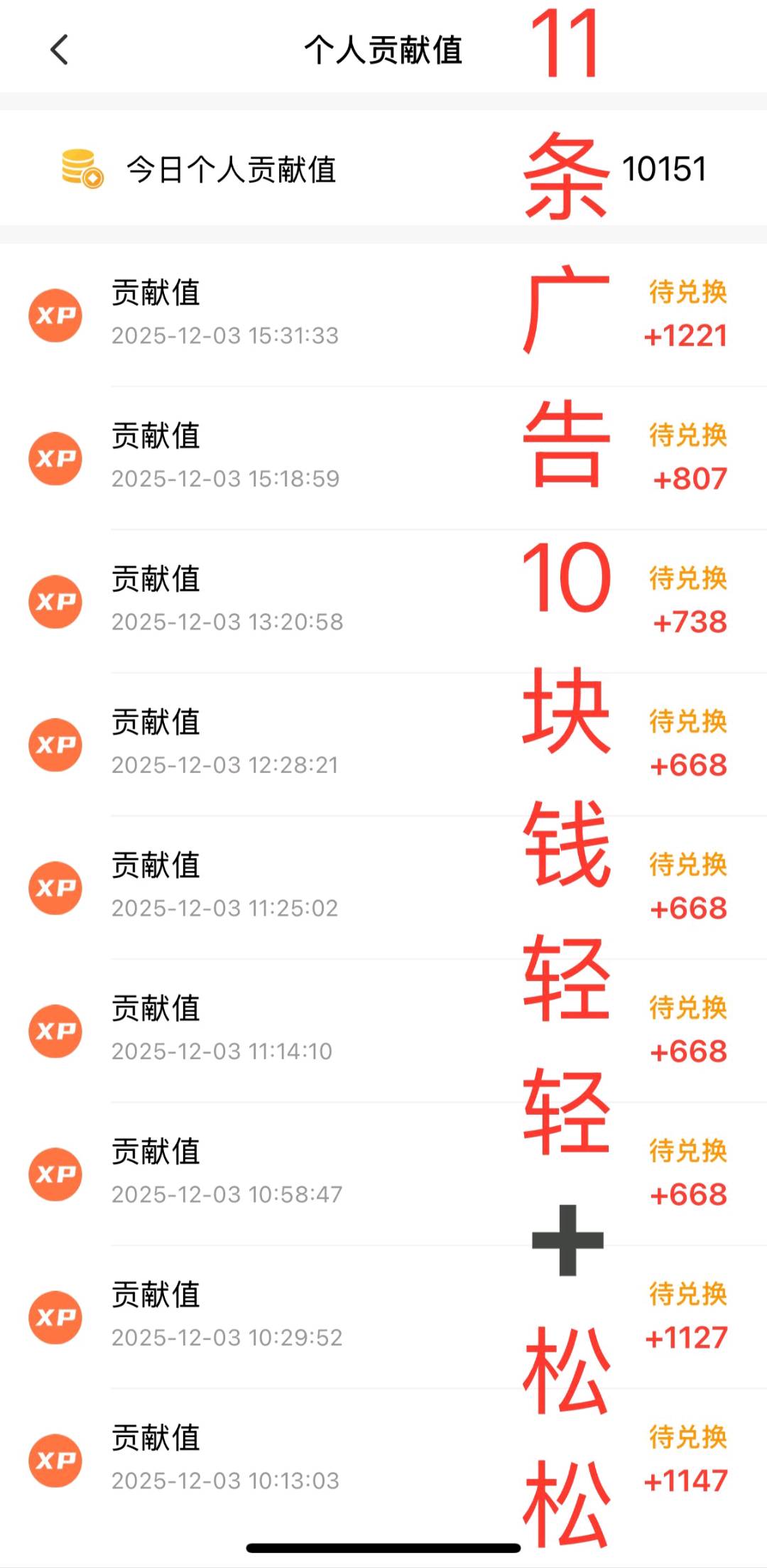This screenshot has height=1568, width=767.
Task: Tap 待兑换 on the +1127 record
Action: (x=686, y=1294)
